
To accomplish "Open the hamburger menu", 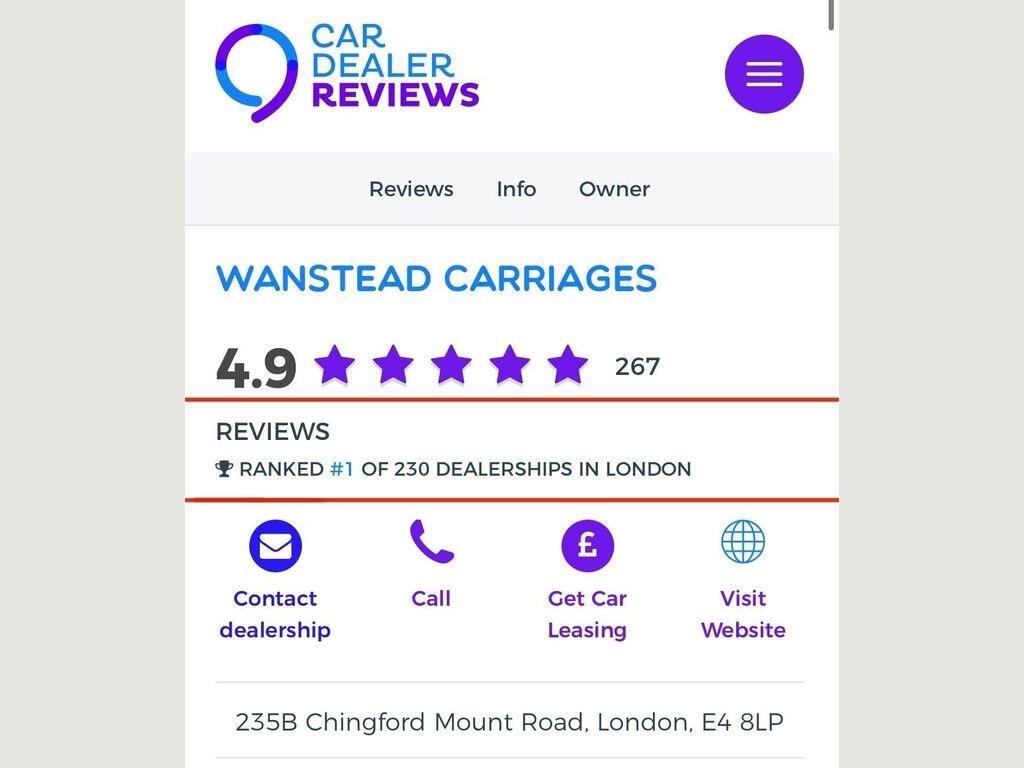I will [x=764, y=74].
